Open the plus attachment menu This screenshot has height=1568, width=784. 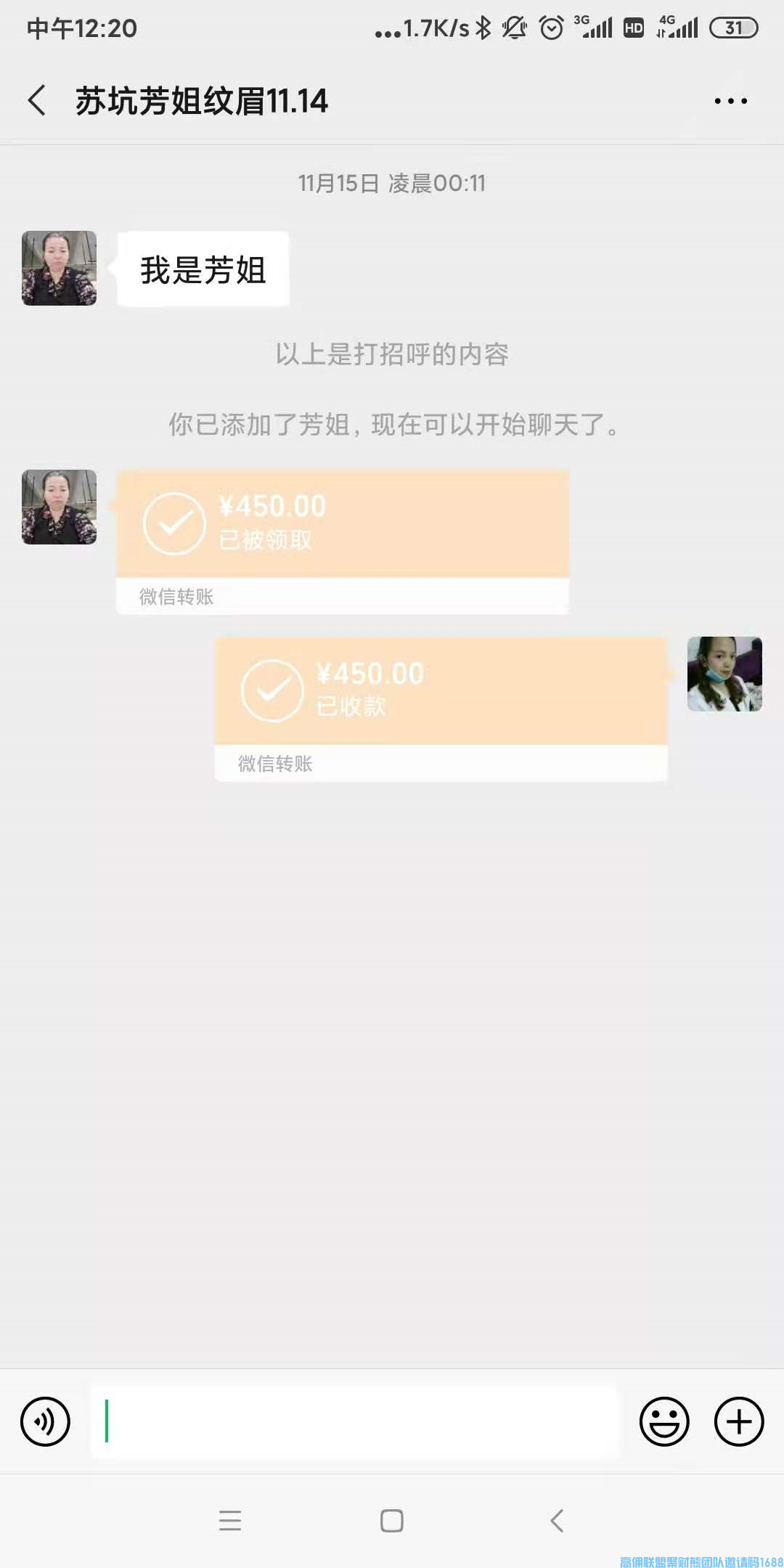point(739,1421)
